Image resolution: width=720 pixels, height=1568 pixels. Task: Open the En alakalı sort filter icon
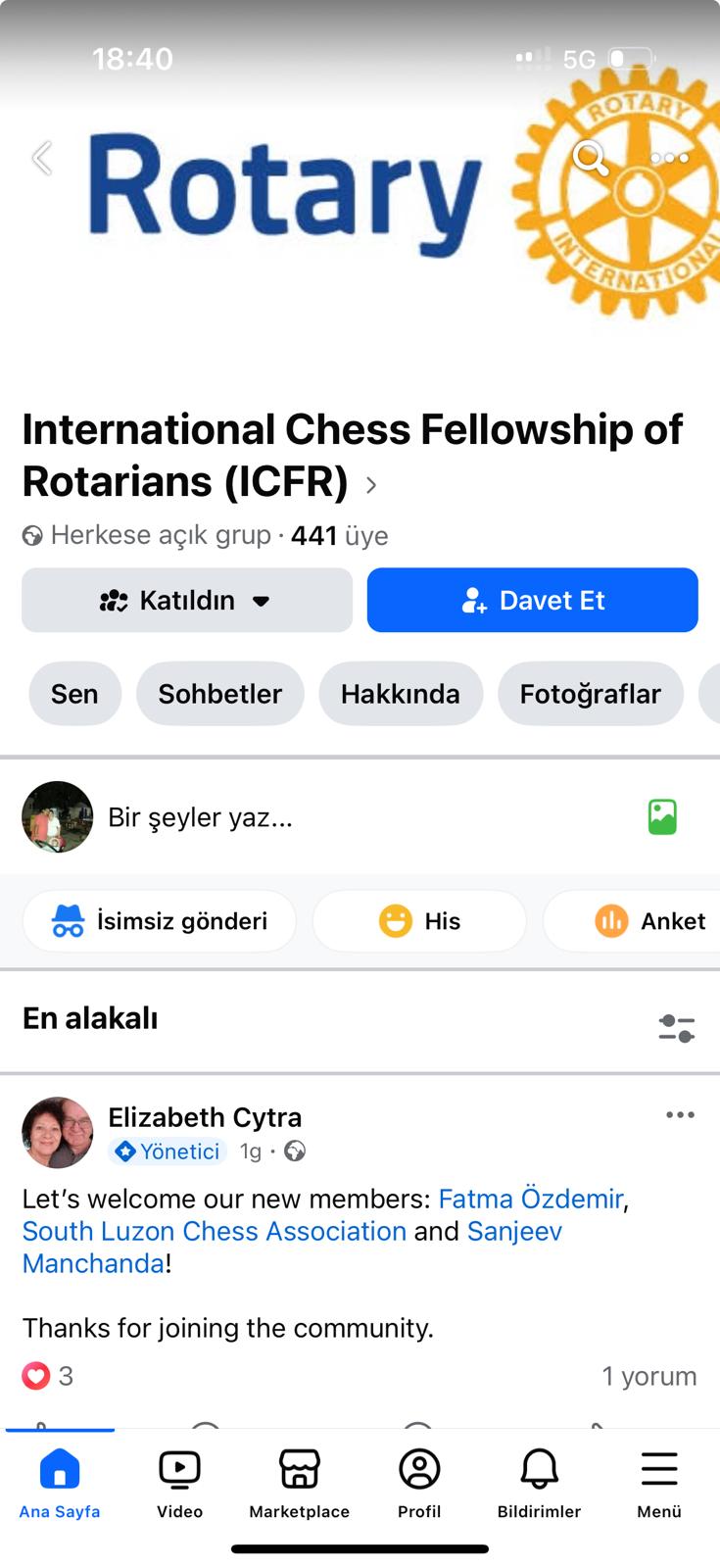(677, 1028)
